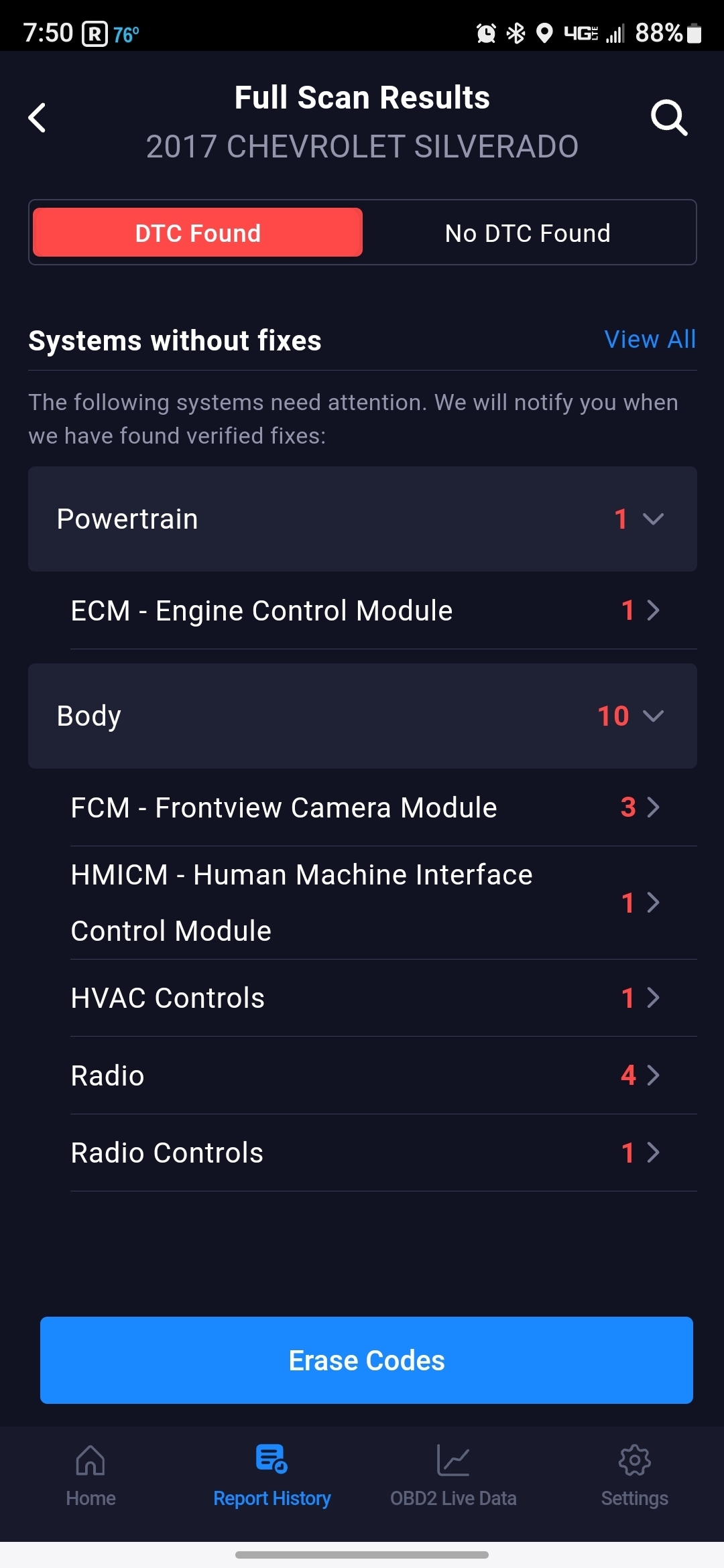This screenshot has height=1568, width=724.
Task: Tap the Erase Codes button
Action: coord(366,1360)
